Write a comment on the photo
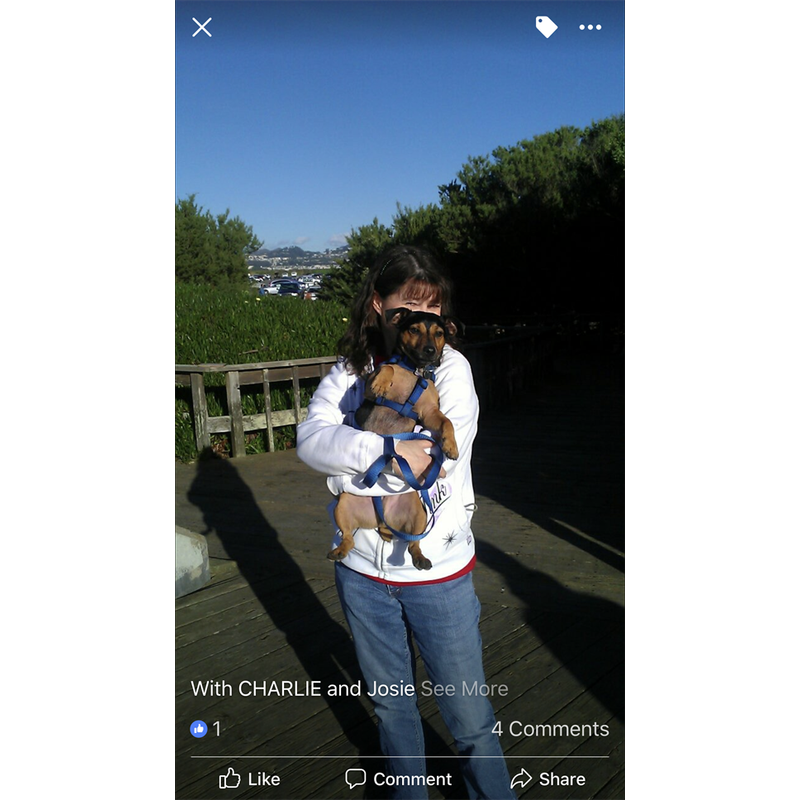The image size is (800, 800). coord(399,778)
